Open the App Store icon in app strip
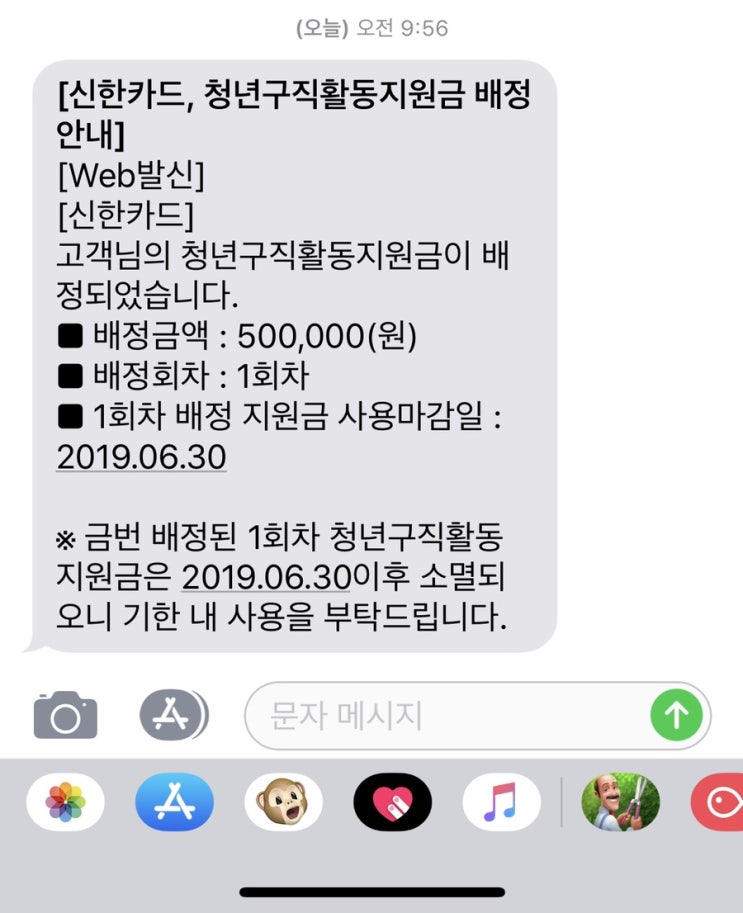Screen dimensions: 743x913 174,802
